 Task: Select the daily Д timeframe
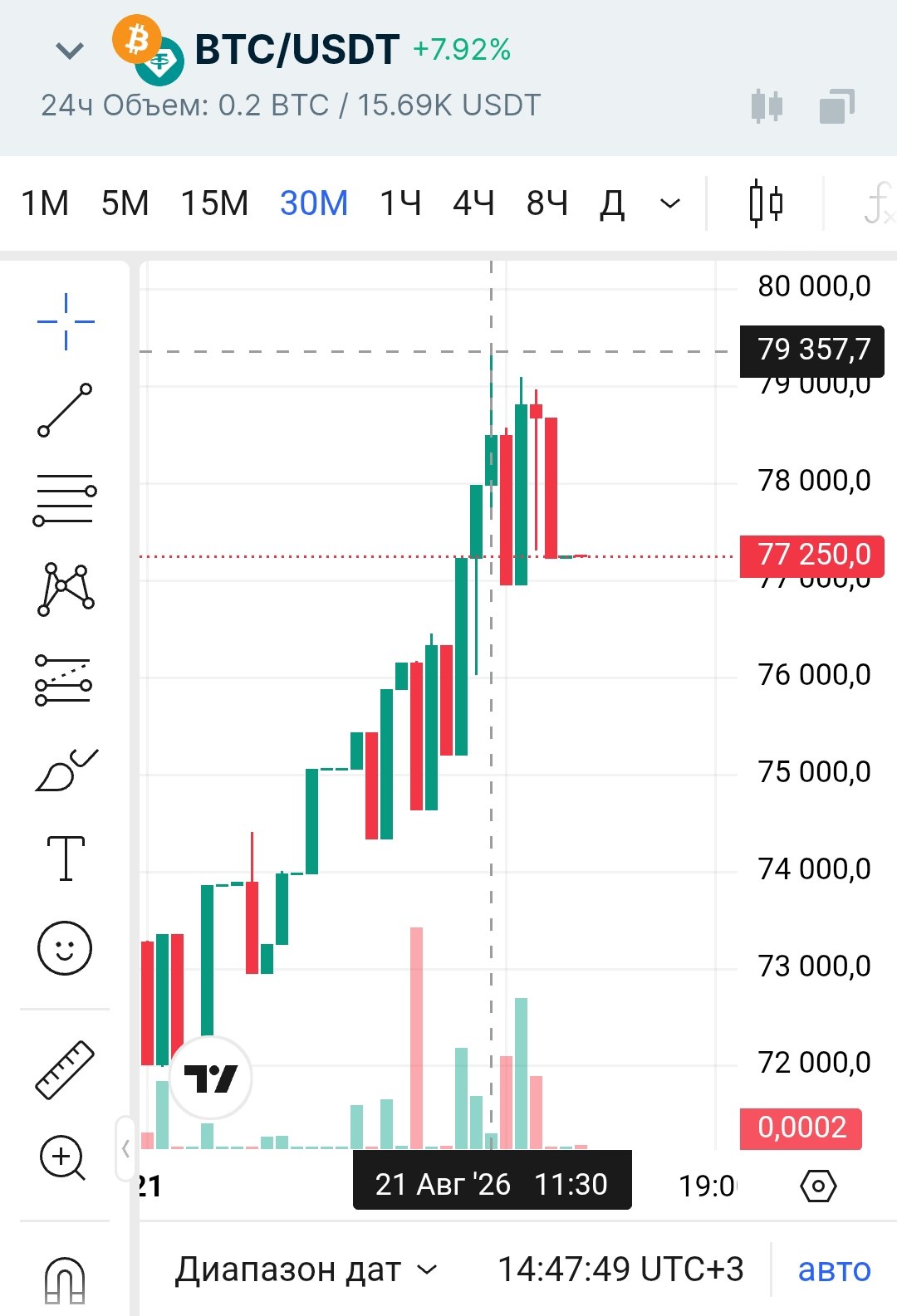tap(612, 204)
